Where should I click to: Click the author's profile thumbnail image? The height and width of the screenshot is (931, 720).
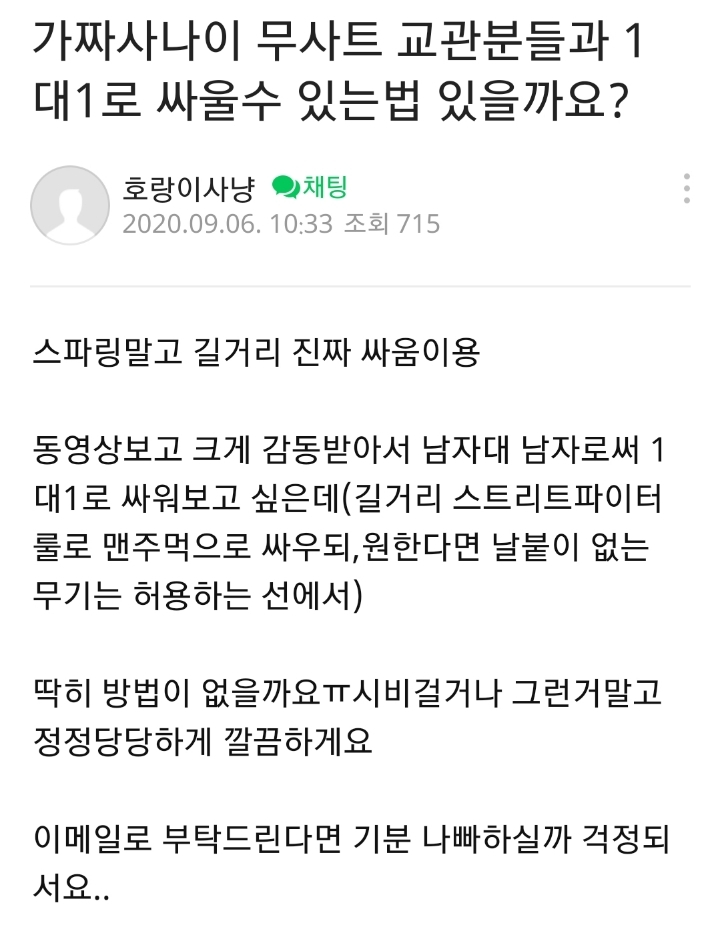pyautogui.click(x=70, y=204)
